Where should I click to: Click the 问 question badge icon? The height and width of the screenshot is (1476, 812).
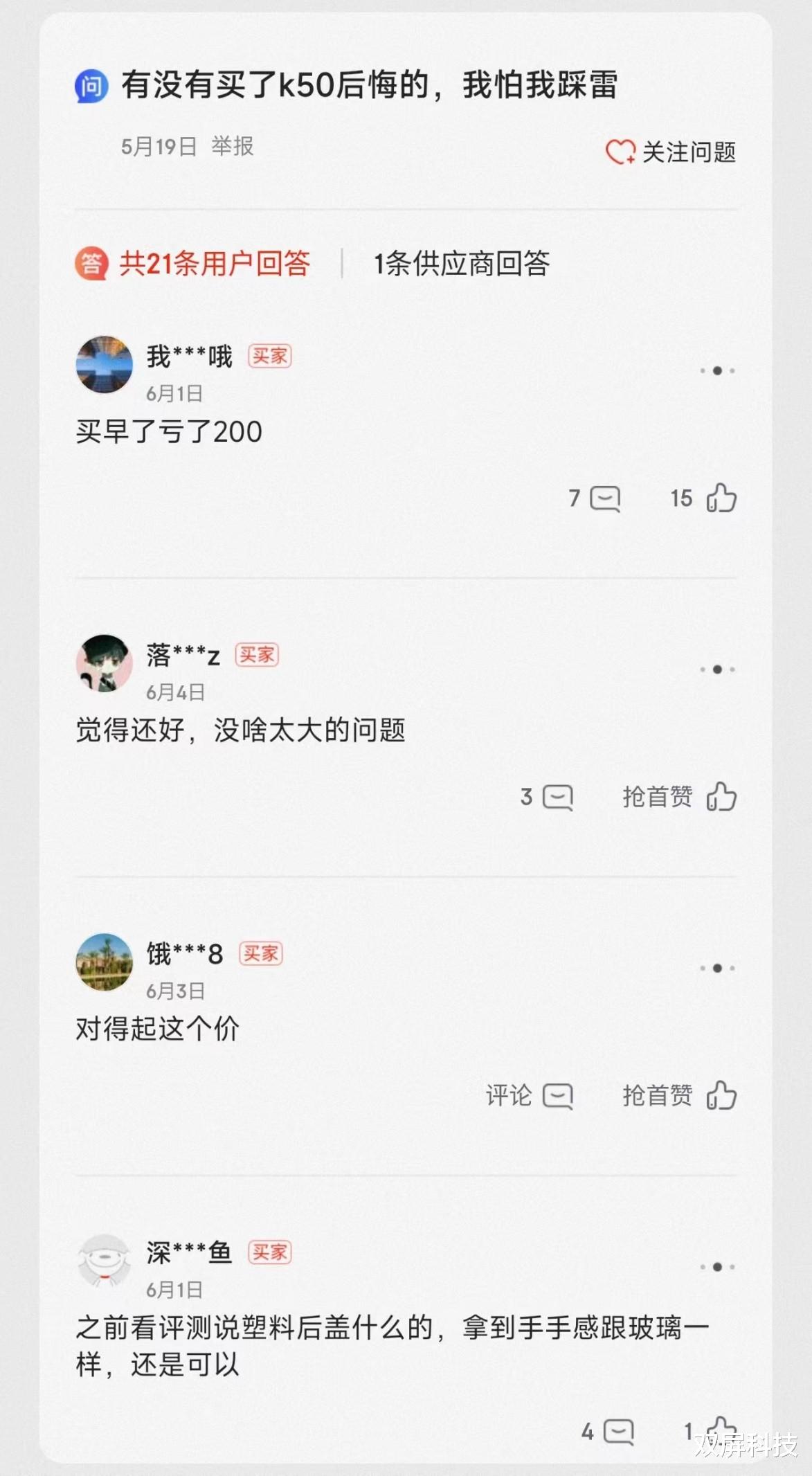93,86
